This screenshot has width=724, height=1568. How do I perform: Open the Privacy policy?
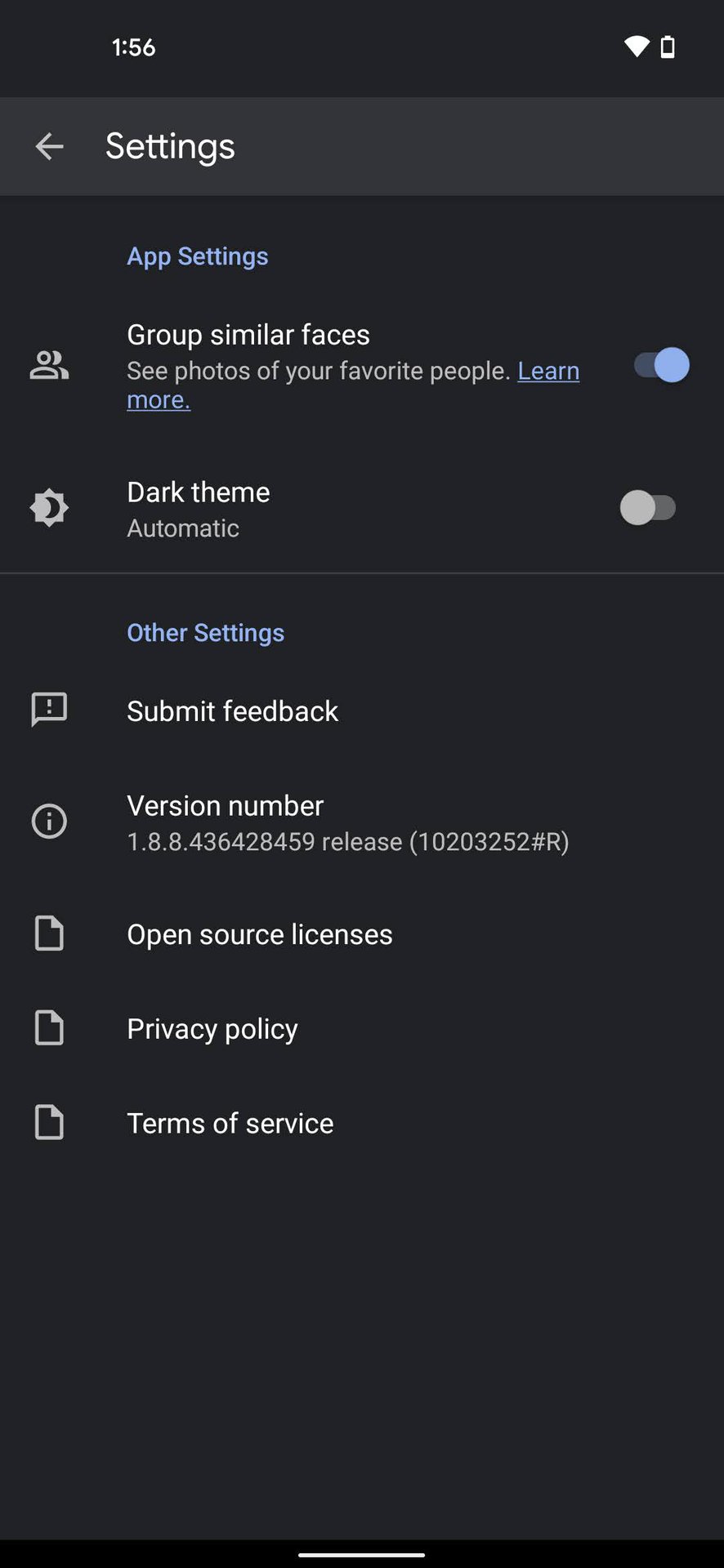[212, 1029]
